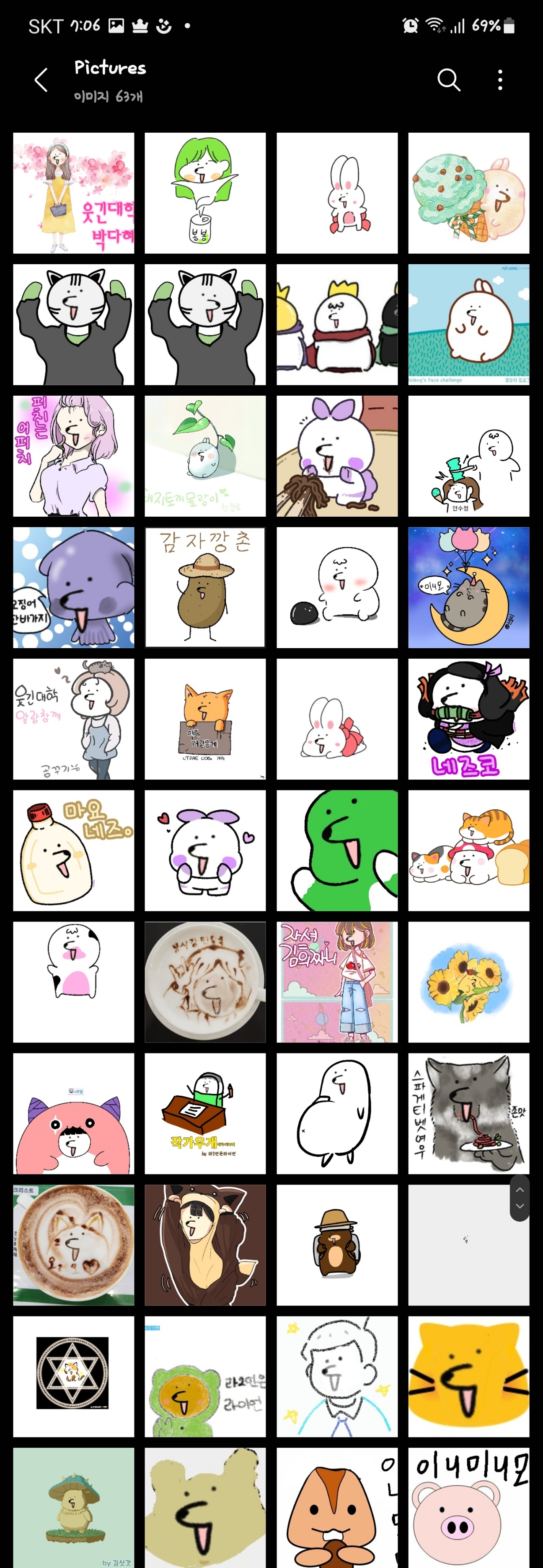Image resolution: width=543 pixels, height=1568 pixels.
Task: View the 감자깡촌 potato picture
Action: coord(205,587)
